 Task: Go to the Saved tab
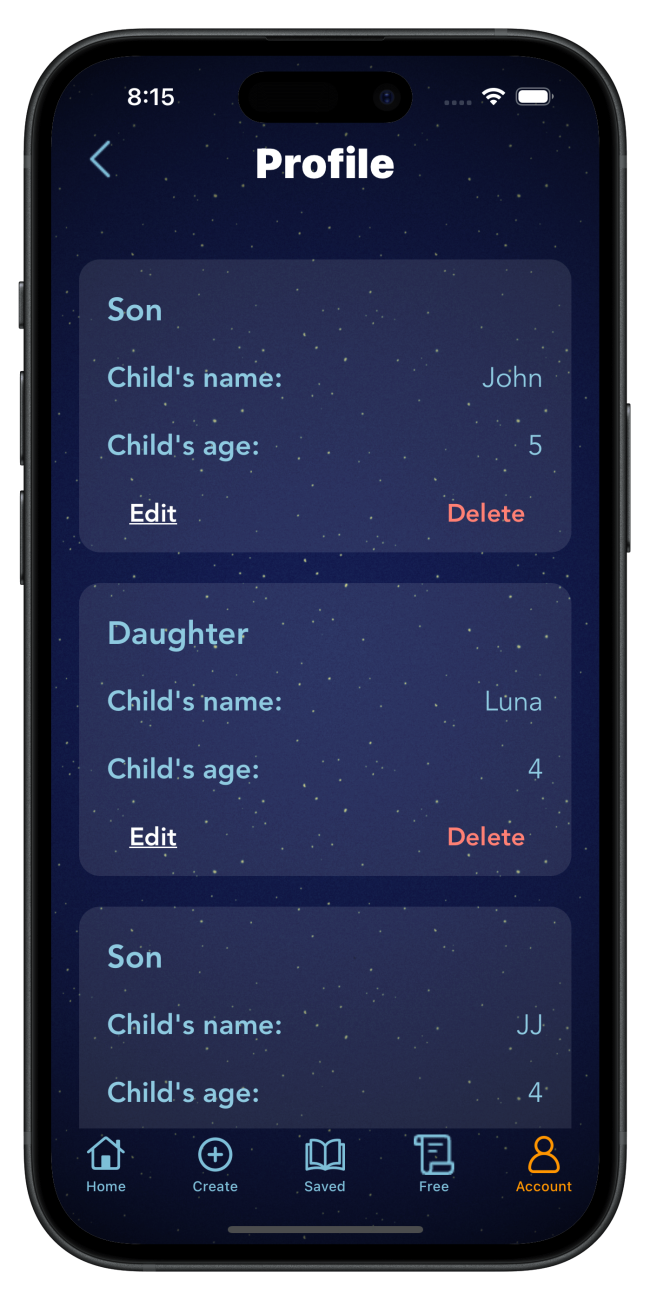325,1164
